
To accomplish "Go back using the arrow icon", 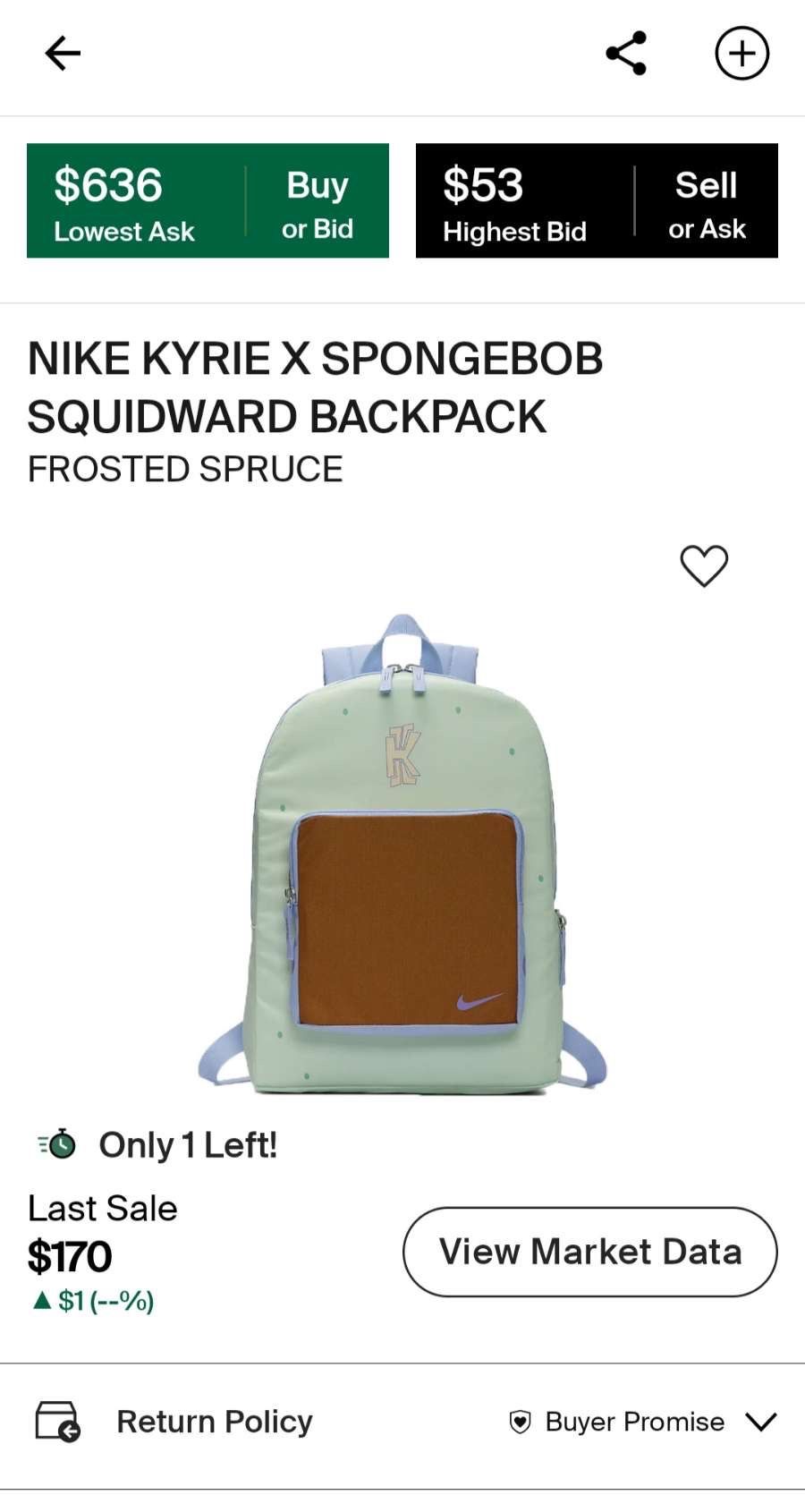I will click(63, 54).
